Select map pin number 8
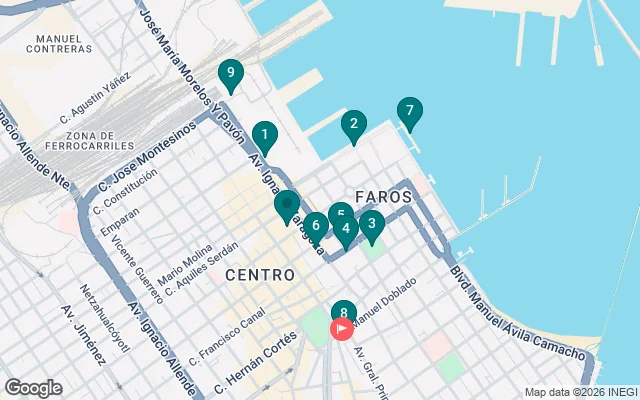 tap(343, 310)
